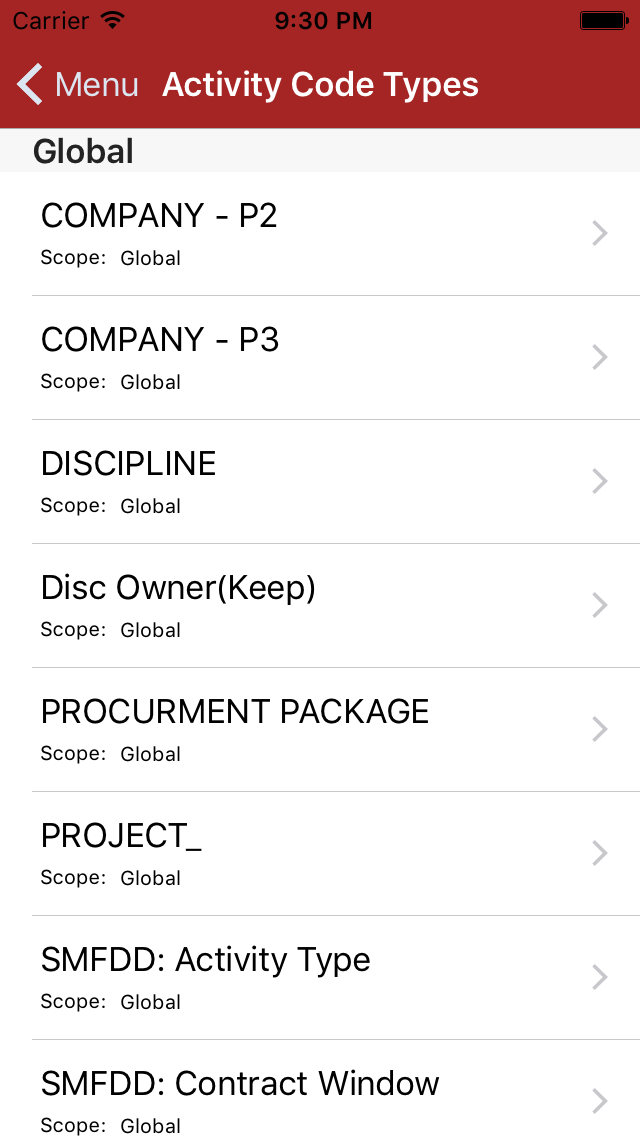Select the PROJECT_ code type
640x1136 pixels.
[x=320, y=854]
